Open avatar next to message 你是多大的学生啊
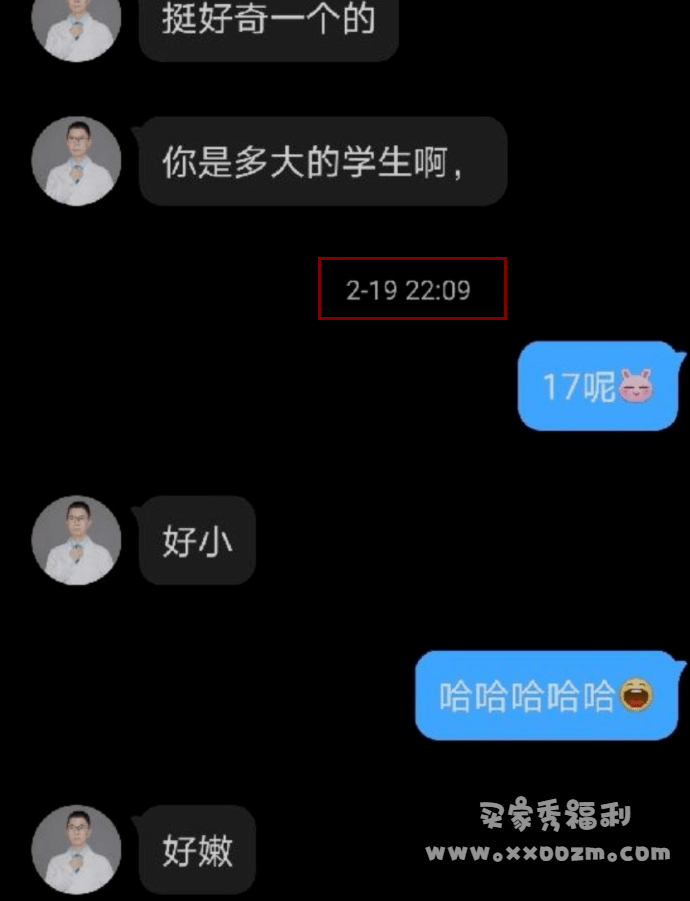Image resolution: width=690 pixels, height=901 pixels. (x=76, y=161)
